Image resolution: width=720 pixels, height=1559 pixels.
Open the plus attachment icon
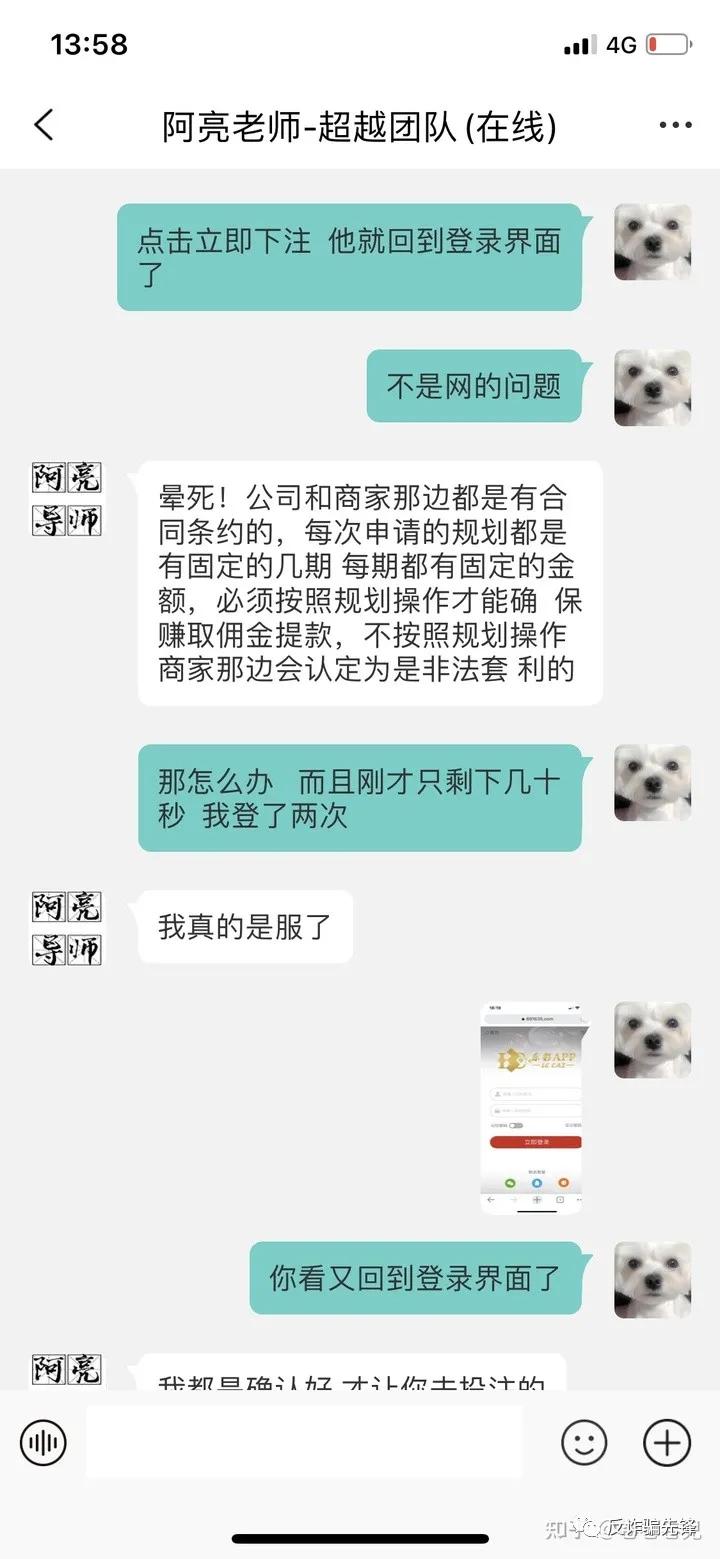click(664, 1443)
